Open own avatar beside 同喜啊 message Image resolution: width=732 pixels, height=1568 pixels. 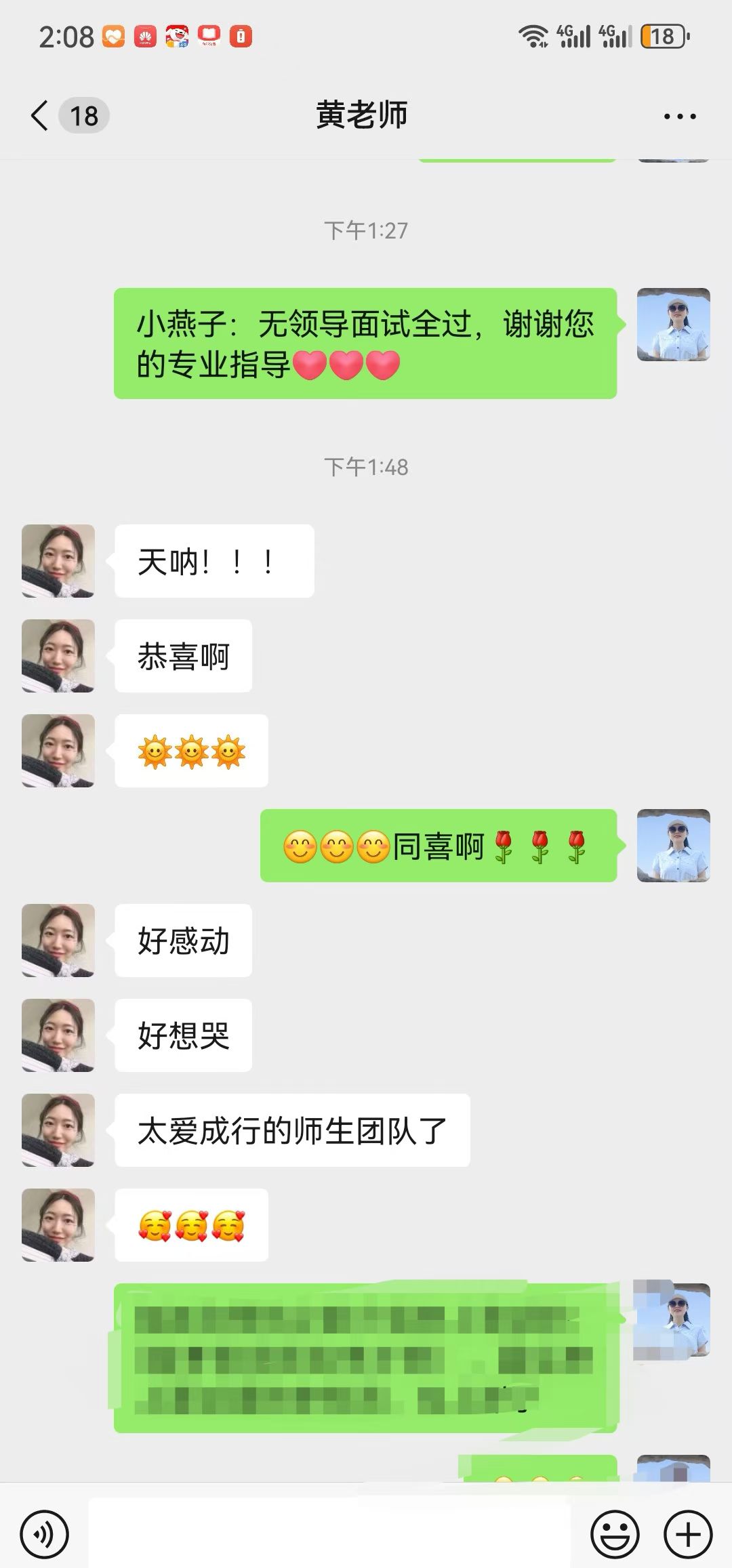click(673, 845)
